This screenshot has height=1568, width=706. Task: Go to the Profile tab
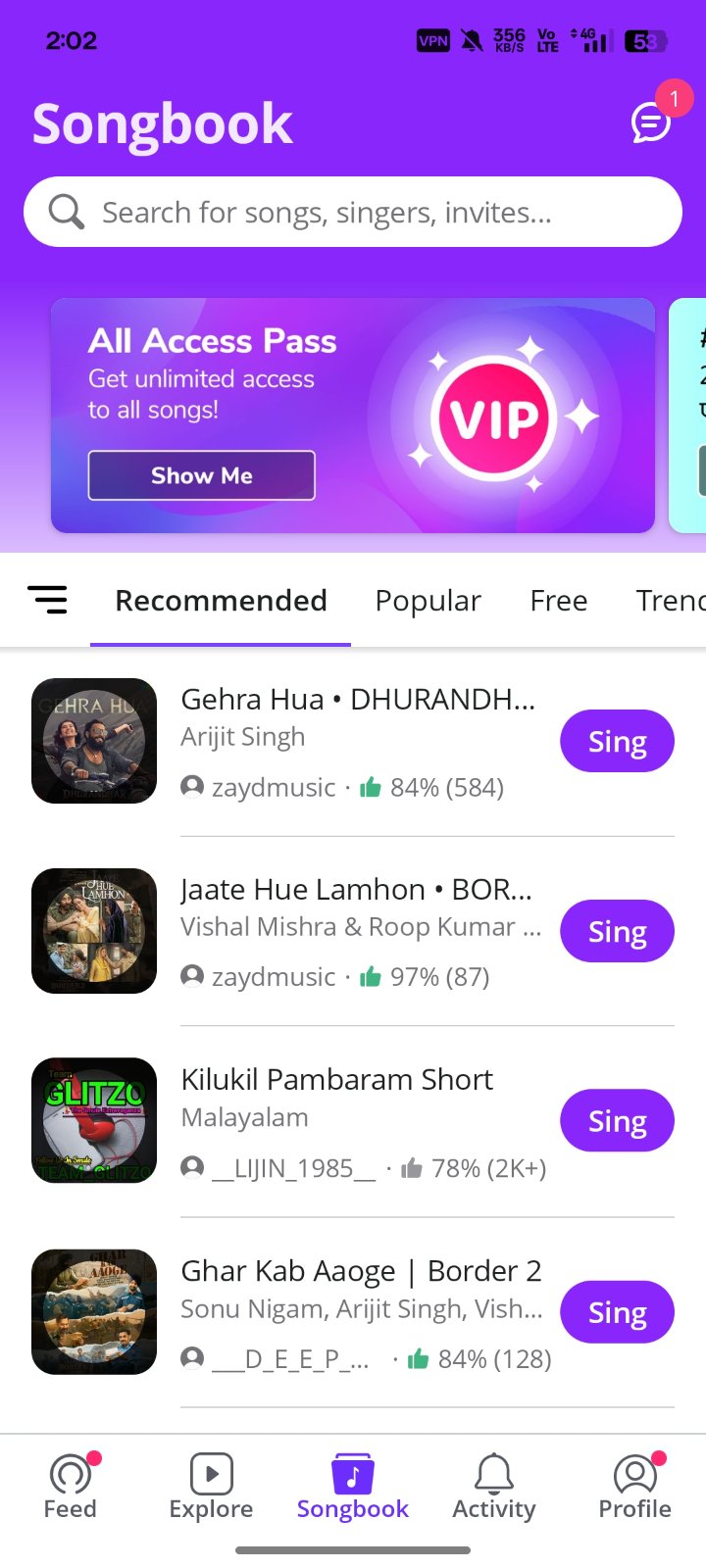[x=634, y=1487]
